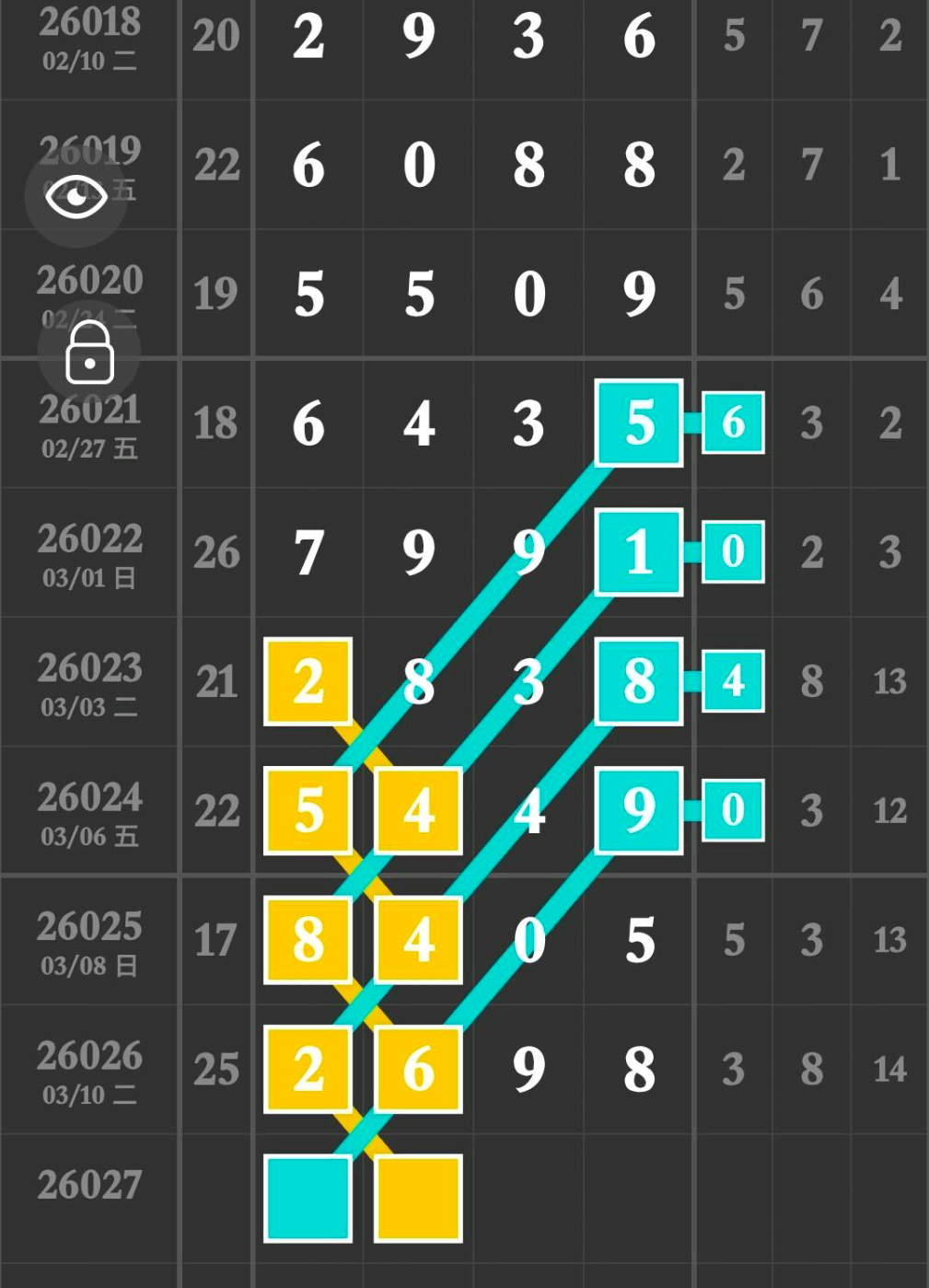
Task: Toggle the eye visibility icon
Action: point(76,196)
